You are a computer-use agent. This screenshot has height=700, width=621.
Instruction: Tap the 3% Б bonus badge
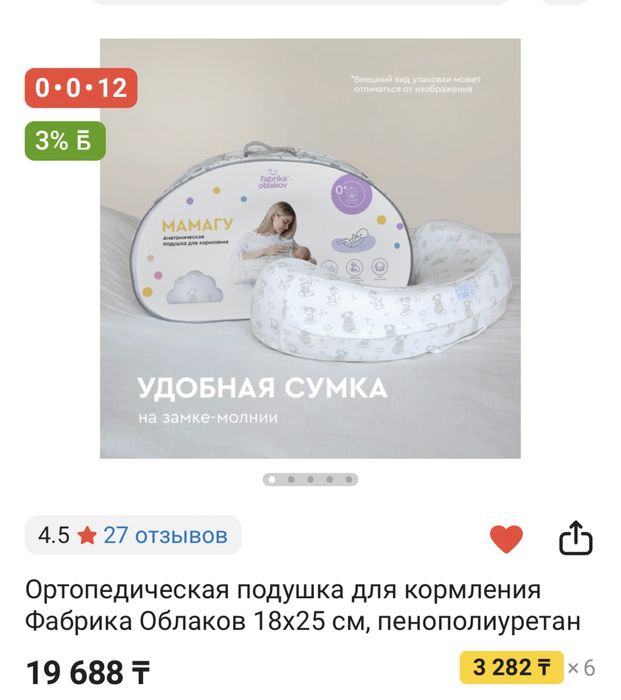click(64, 141)
